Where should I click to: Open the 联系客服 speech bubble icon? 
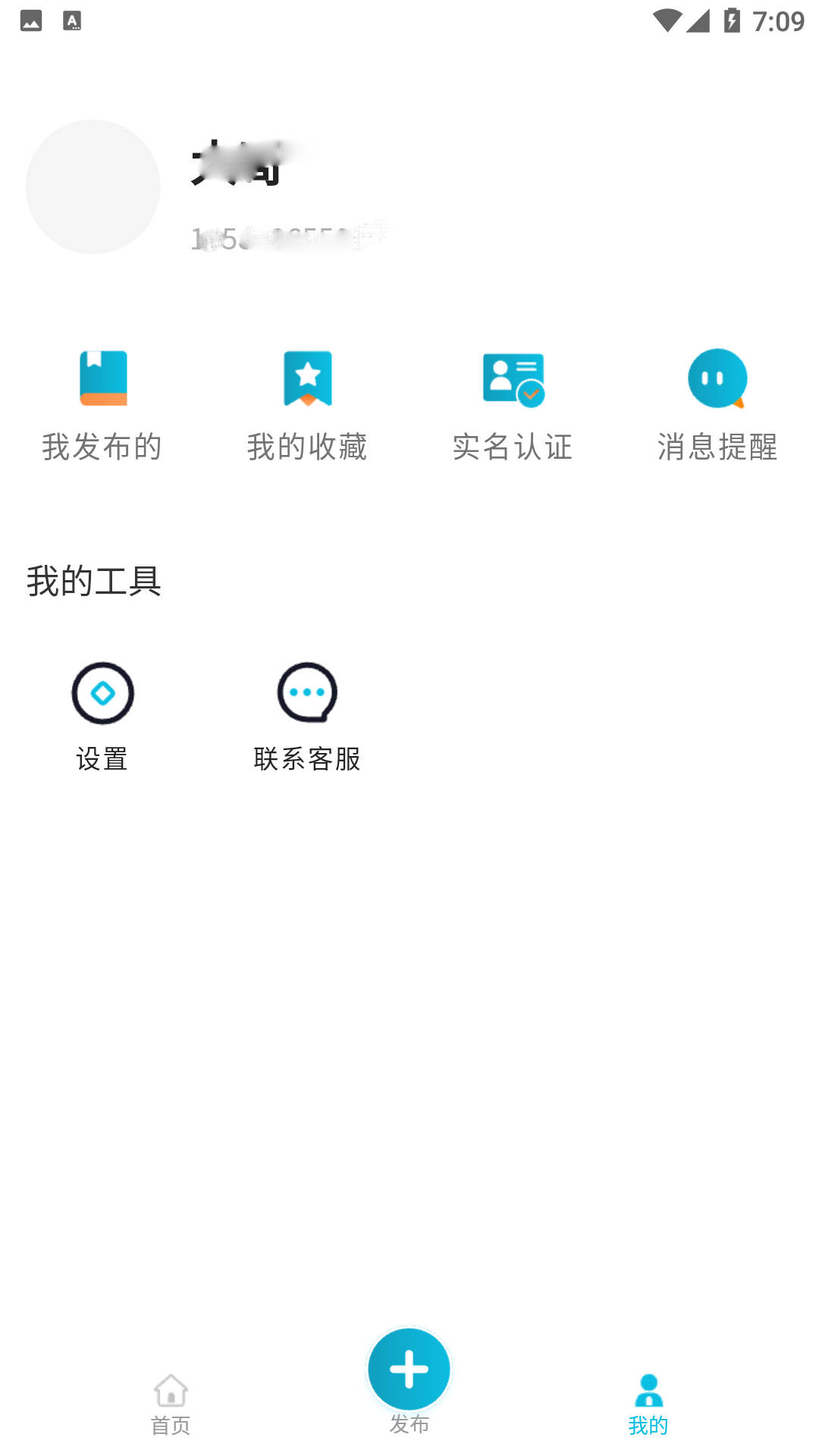[x=307, y=692]
